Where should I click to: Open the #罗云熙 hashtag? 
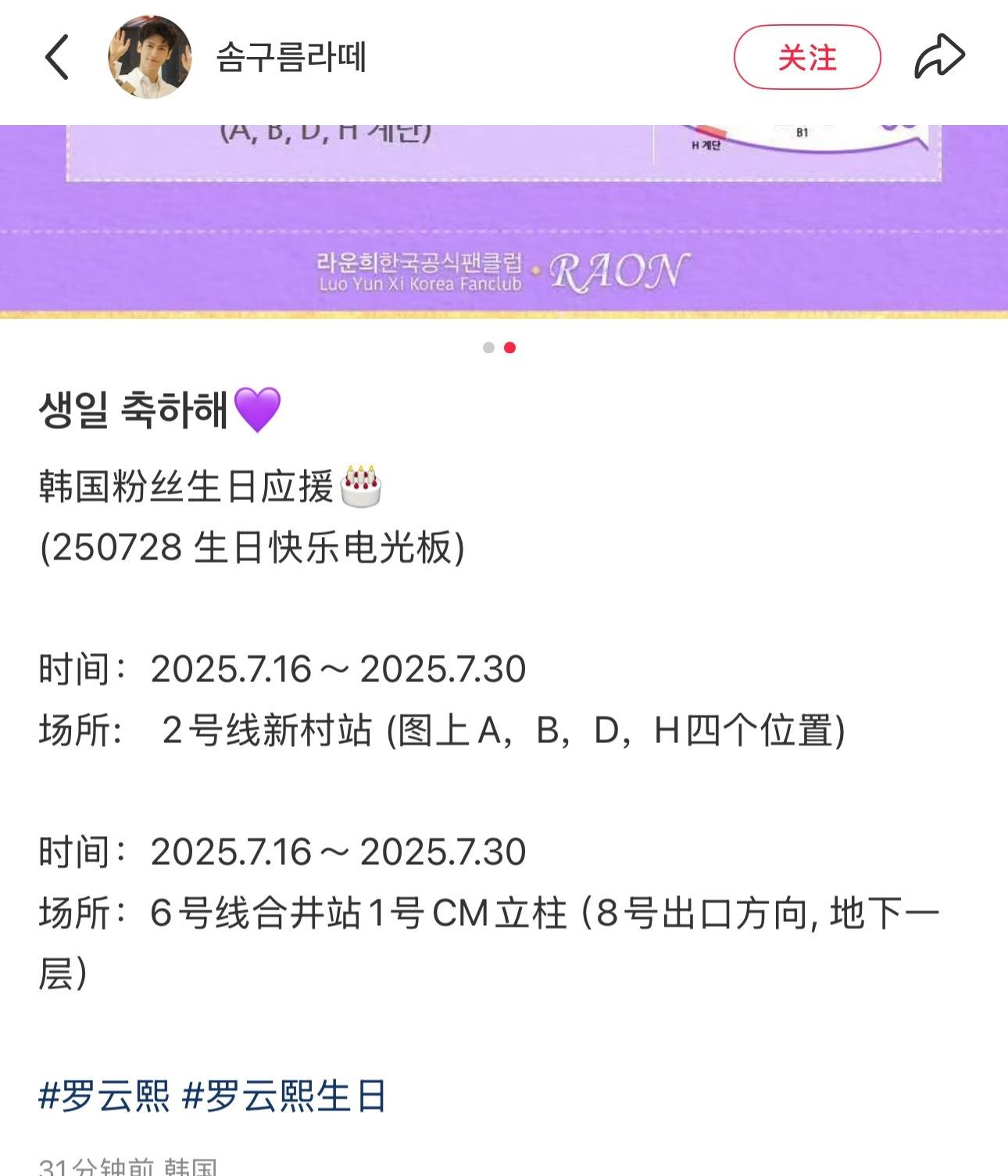[x=104, y=1096]
